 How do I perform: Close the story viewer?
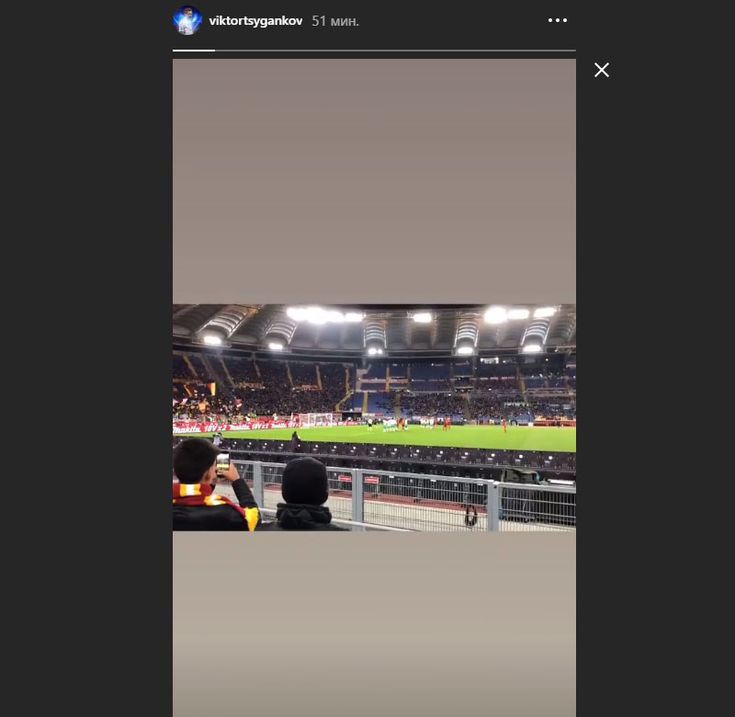[601, 70]
